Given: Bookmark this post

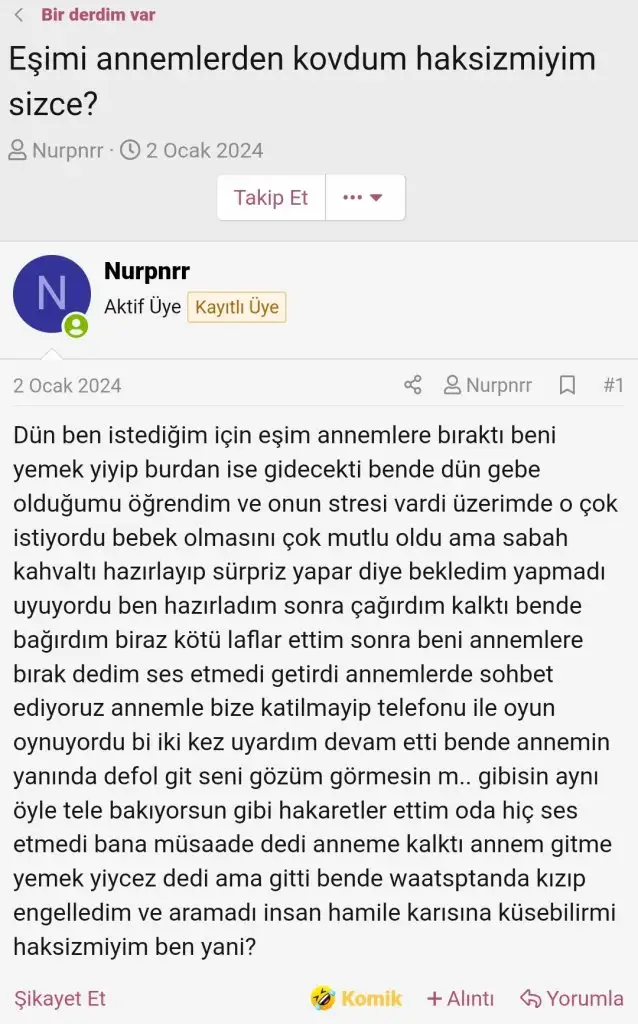Looking at the screenshot, I should click(567, 385).
